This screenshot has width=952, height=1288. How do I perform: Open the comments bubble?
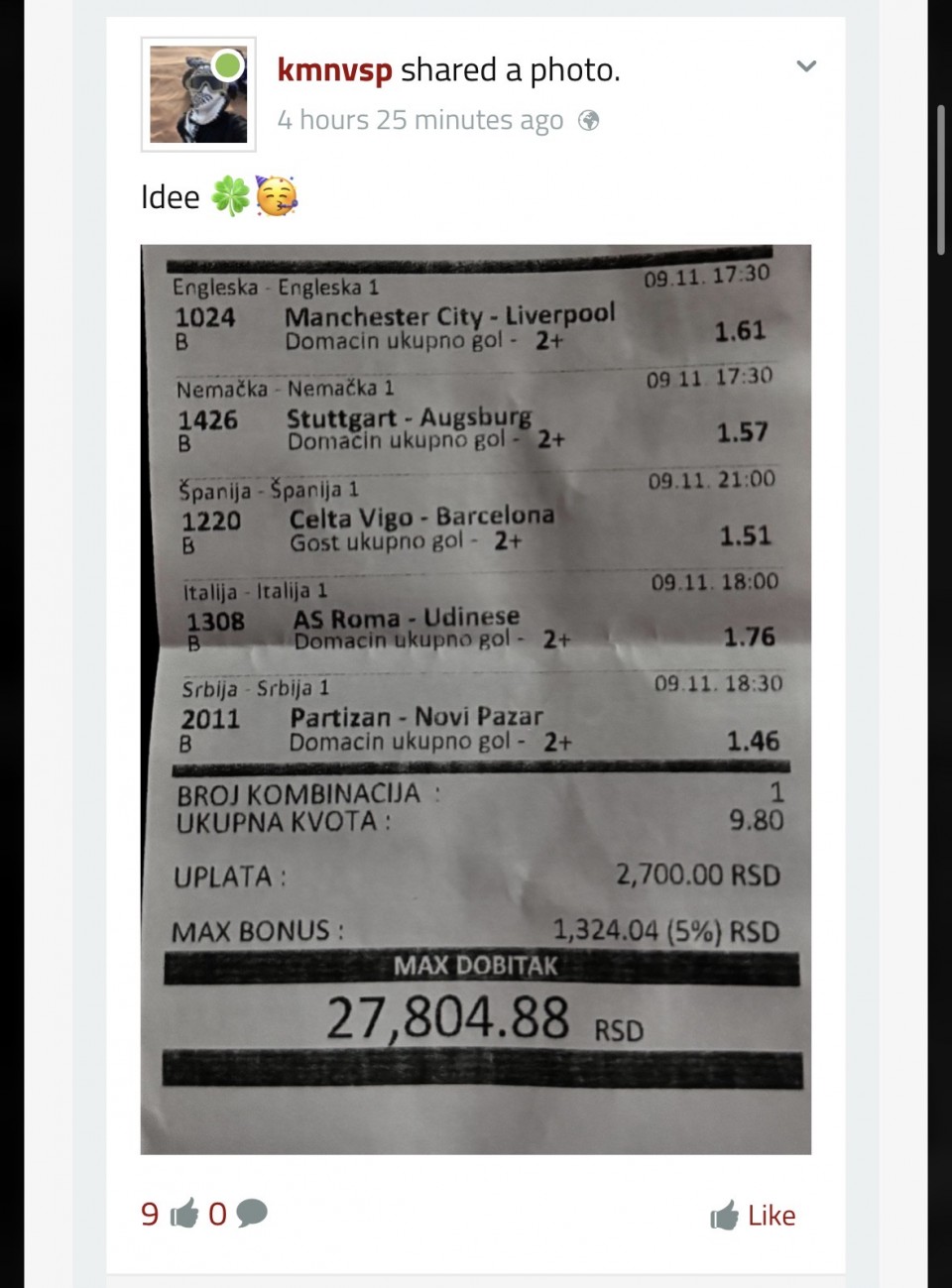tap(250, 1213)
